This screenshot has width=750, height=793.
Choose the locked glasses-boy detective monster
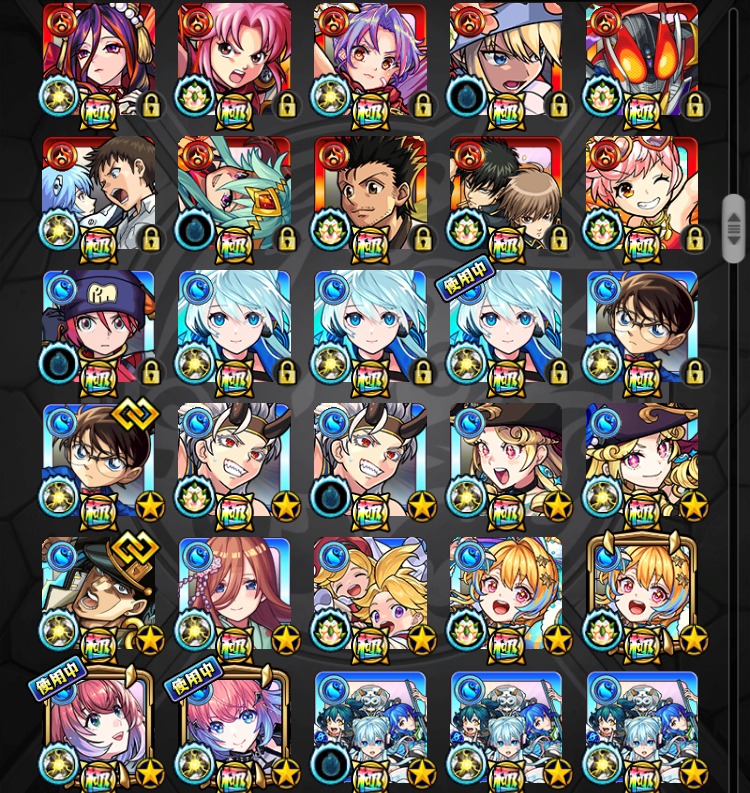pos(642,329)
